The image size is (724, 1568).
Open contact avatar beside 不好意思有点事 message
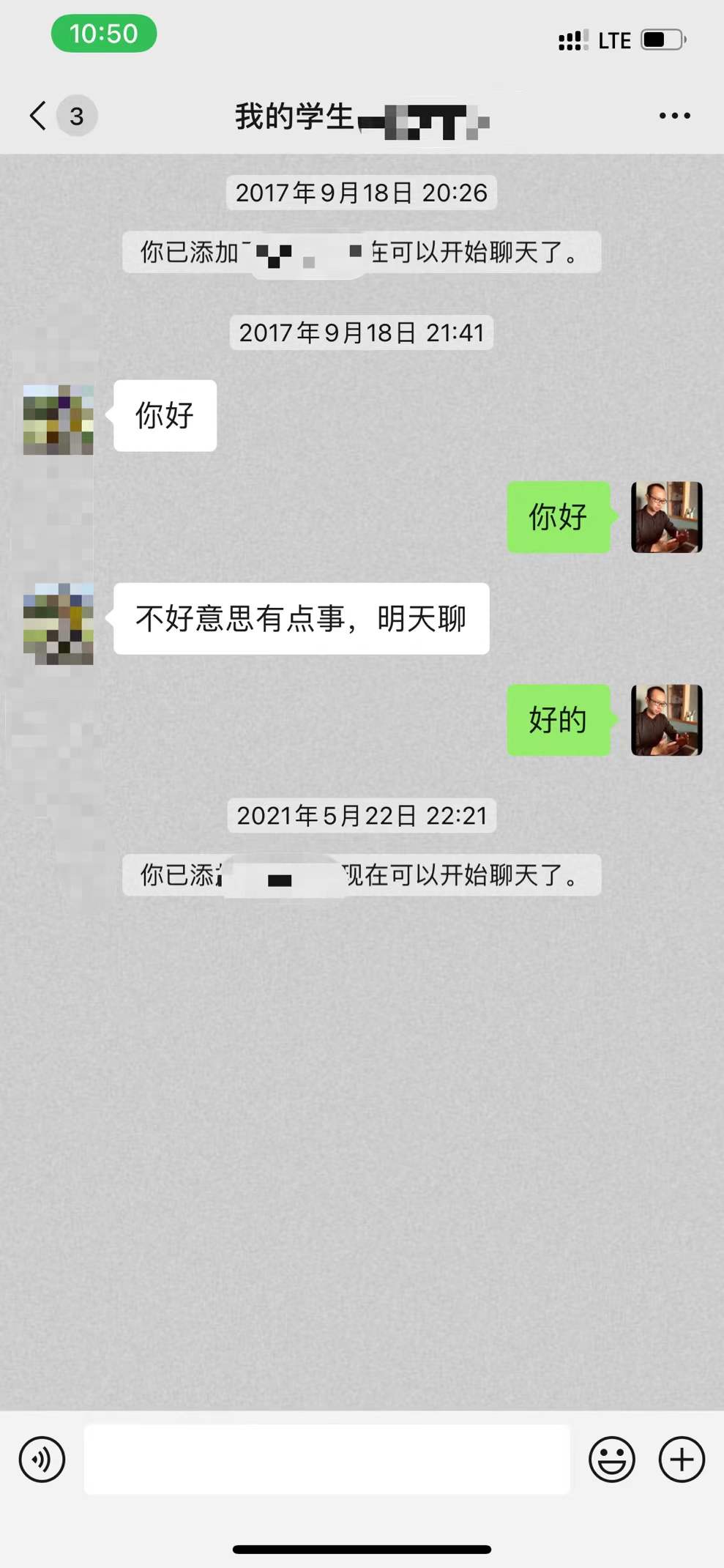point(59,623)
